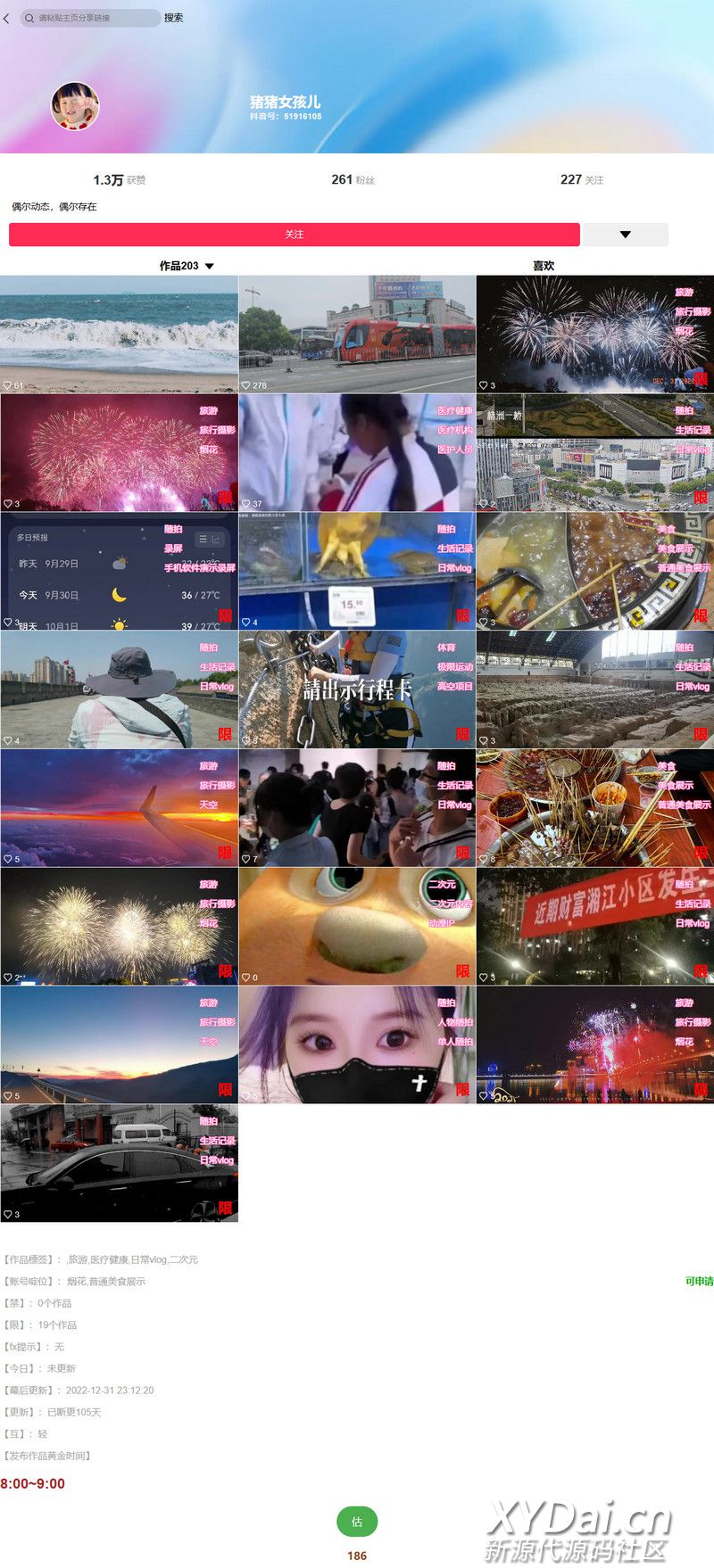Go back with the top-left arrow
The height and width of the screenshot is (1568, 714).
pos(7,18)
